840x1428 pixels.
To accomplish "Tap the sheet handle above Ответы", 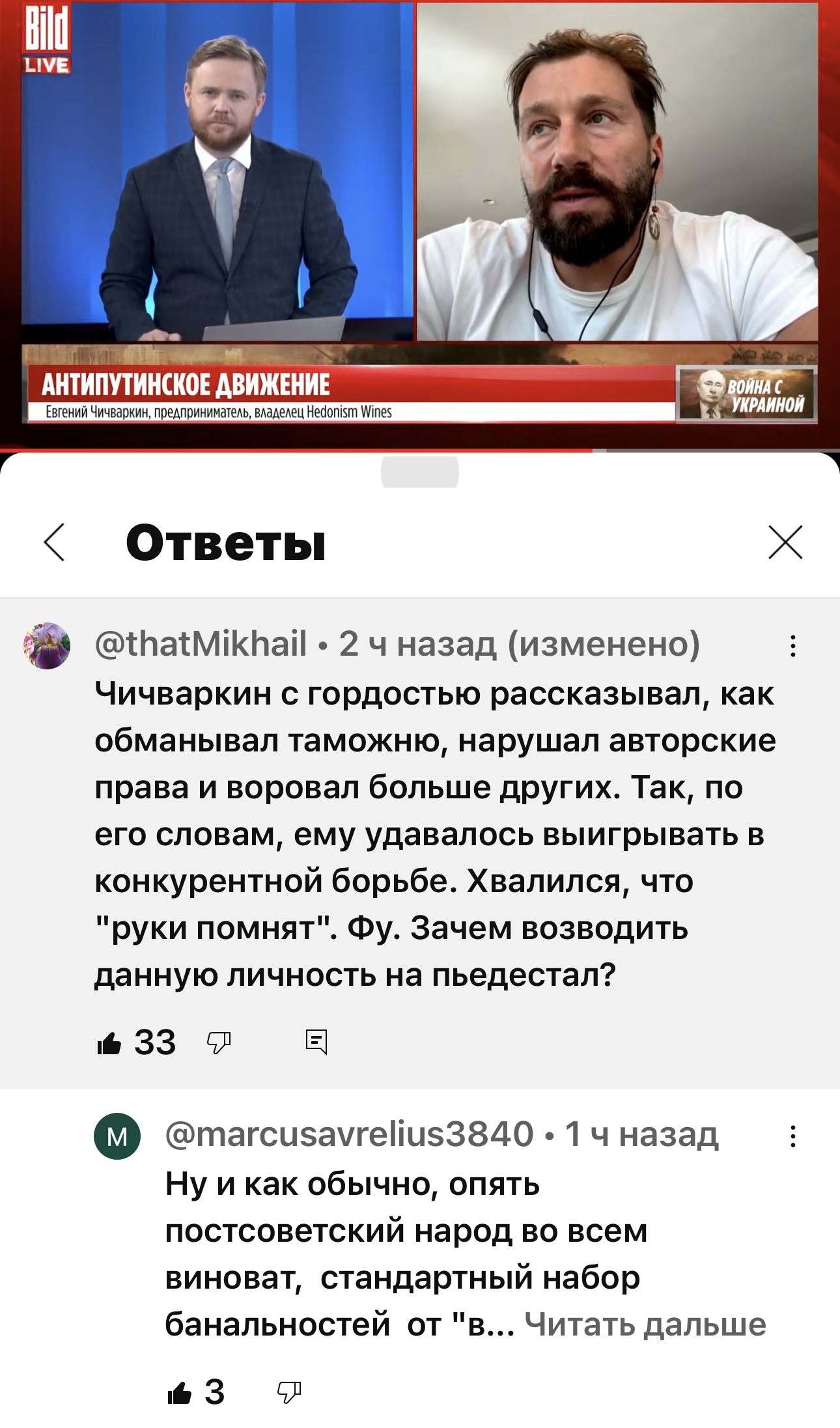I will (420, 471).
